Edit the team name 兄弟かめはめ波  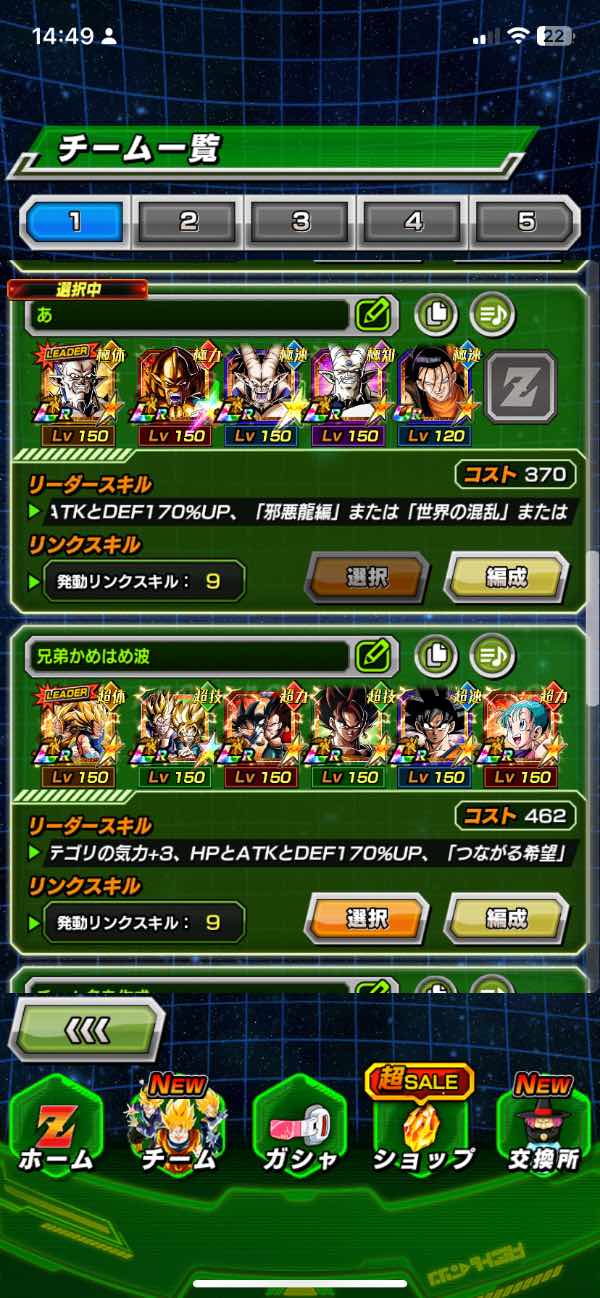371,656
